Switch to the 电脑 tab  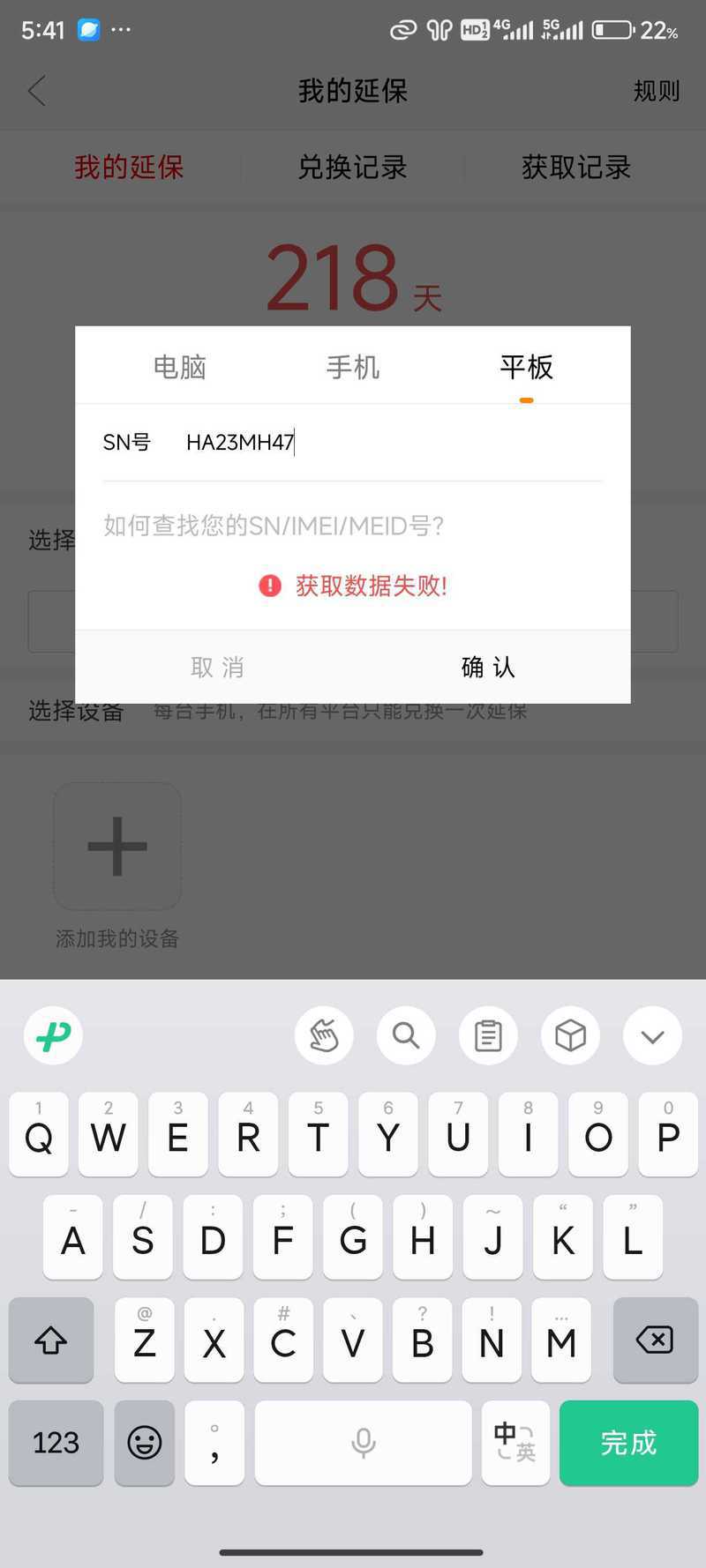point(179,367)
